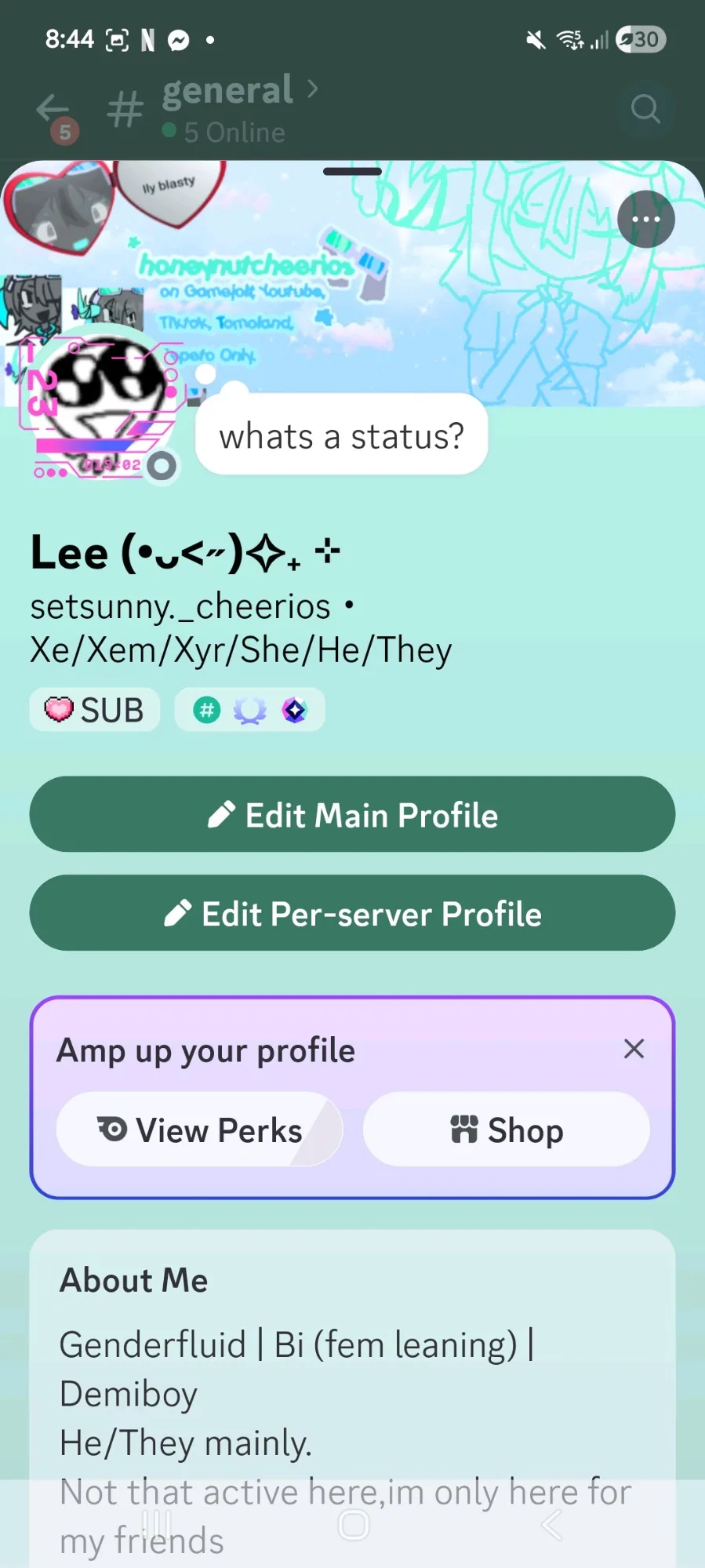Dismiss the Amp up your profile card
The height and width of the screenshot is (1568, 705).
(x=634, y=1049)
